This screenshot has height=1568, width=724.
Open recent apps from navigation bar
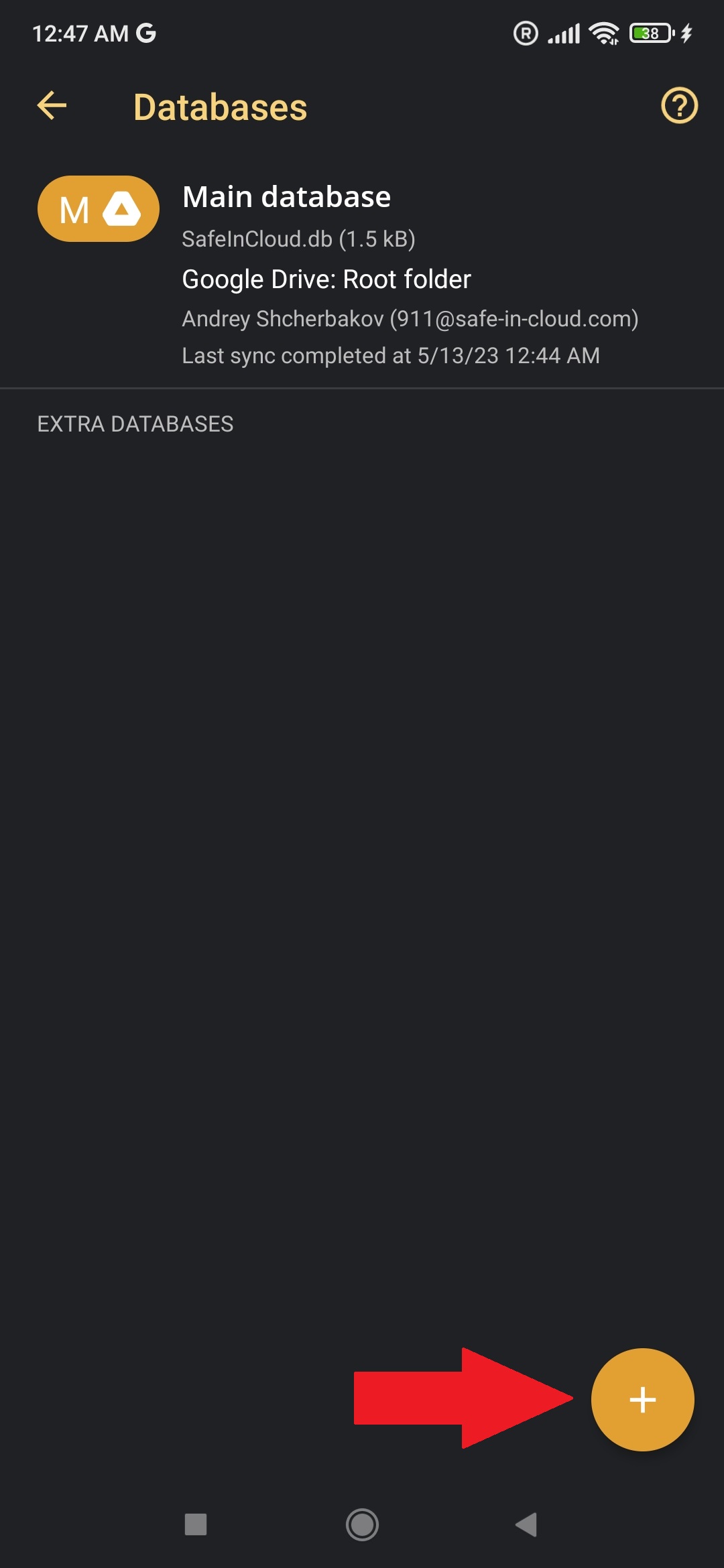[x=196, y=1524]
